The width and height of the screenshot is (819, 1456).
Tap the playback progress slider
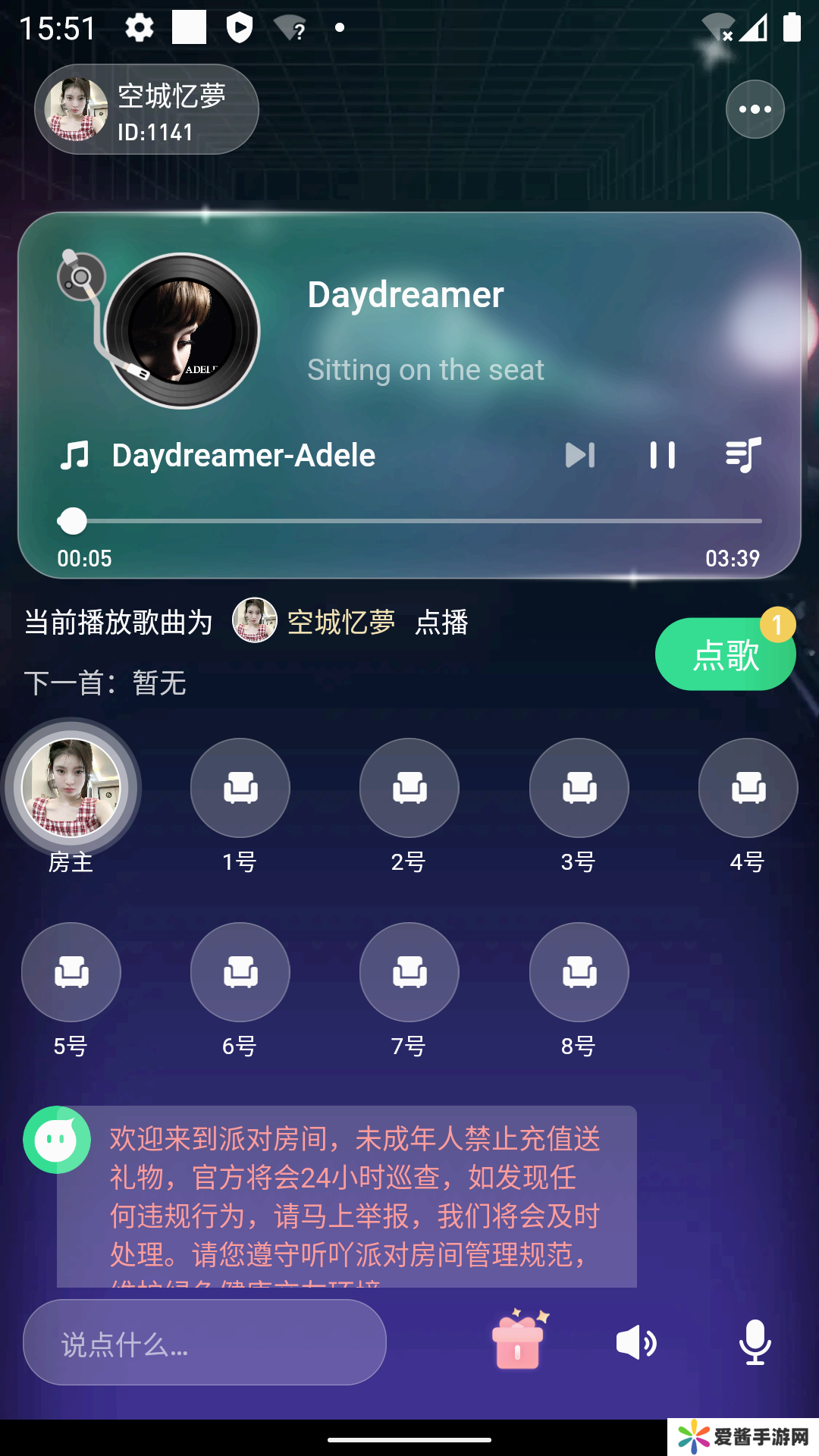409,521
